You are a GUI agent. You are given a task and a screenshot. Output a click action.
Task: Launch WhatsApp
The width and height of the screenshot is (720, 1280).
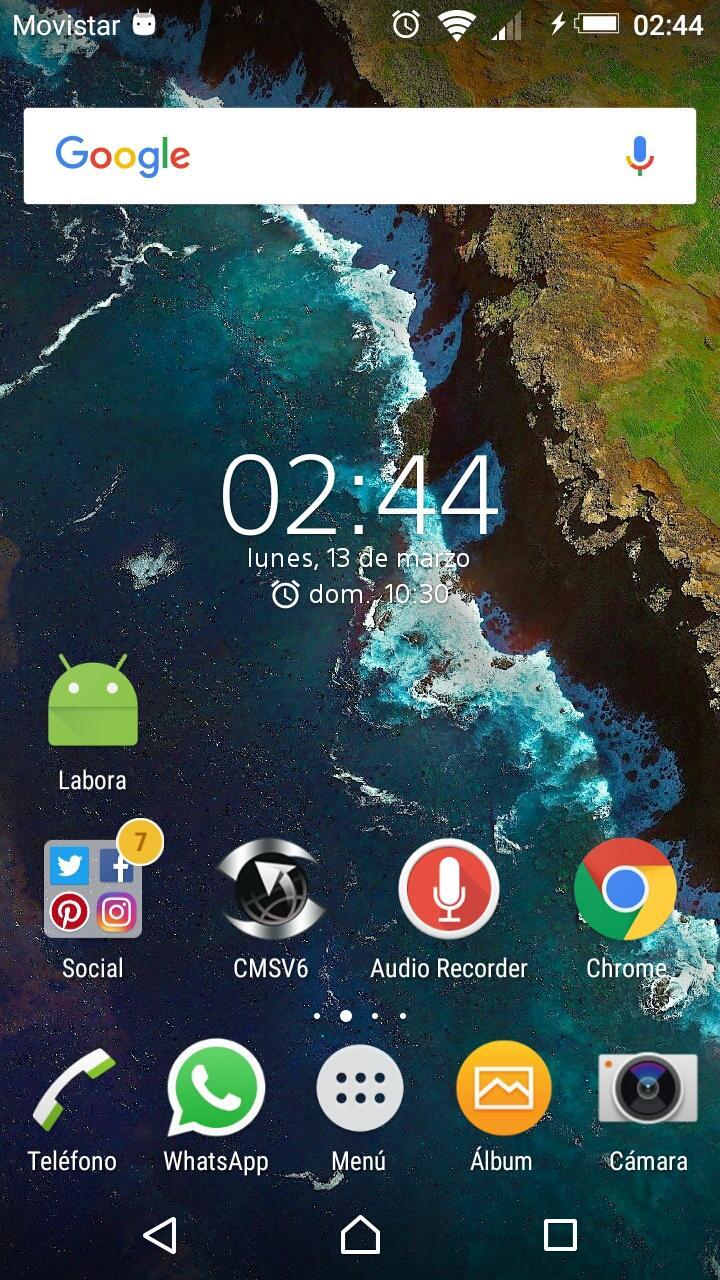point(216,1089)
